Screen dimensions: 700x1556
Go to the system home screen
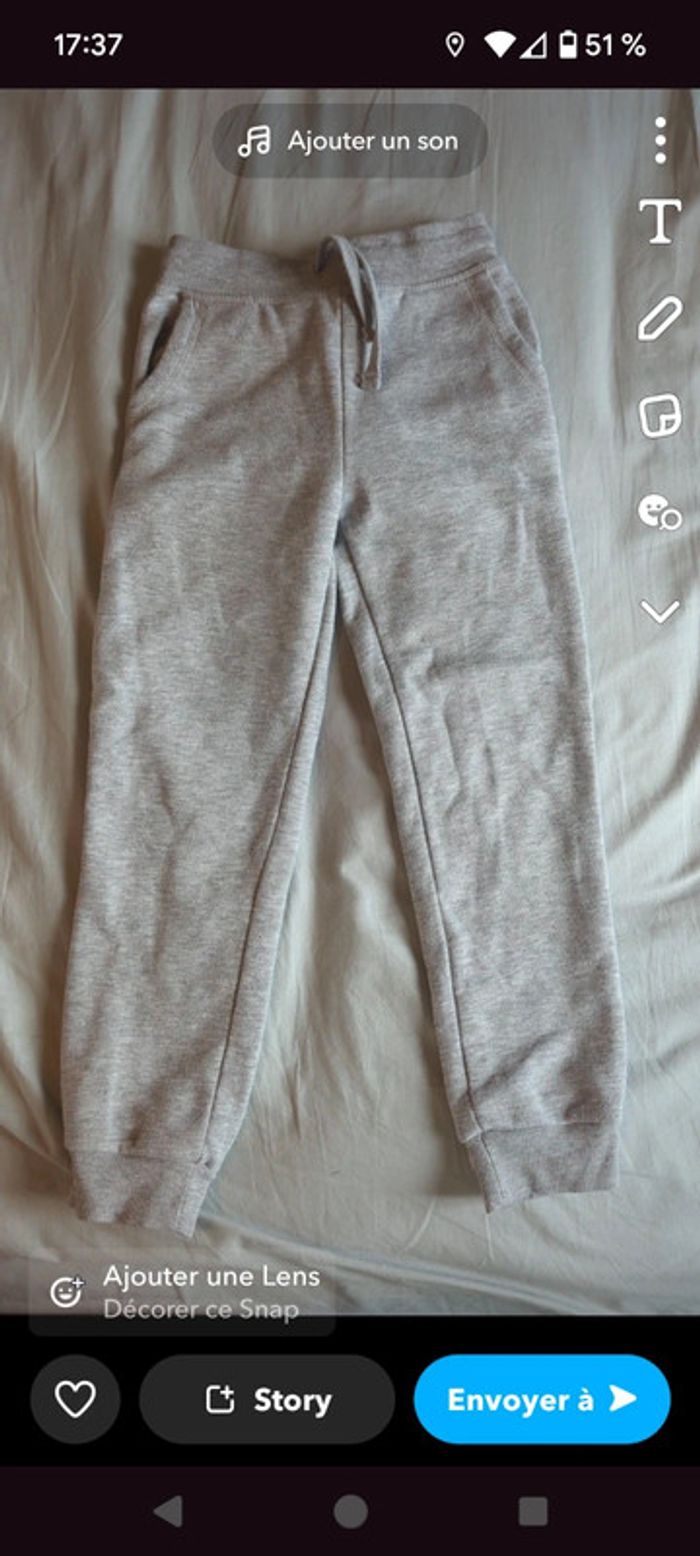pos(350,1511)
